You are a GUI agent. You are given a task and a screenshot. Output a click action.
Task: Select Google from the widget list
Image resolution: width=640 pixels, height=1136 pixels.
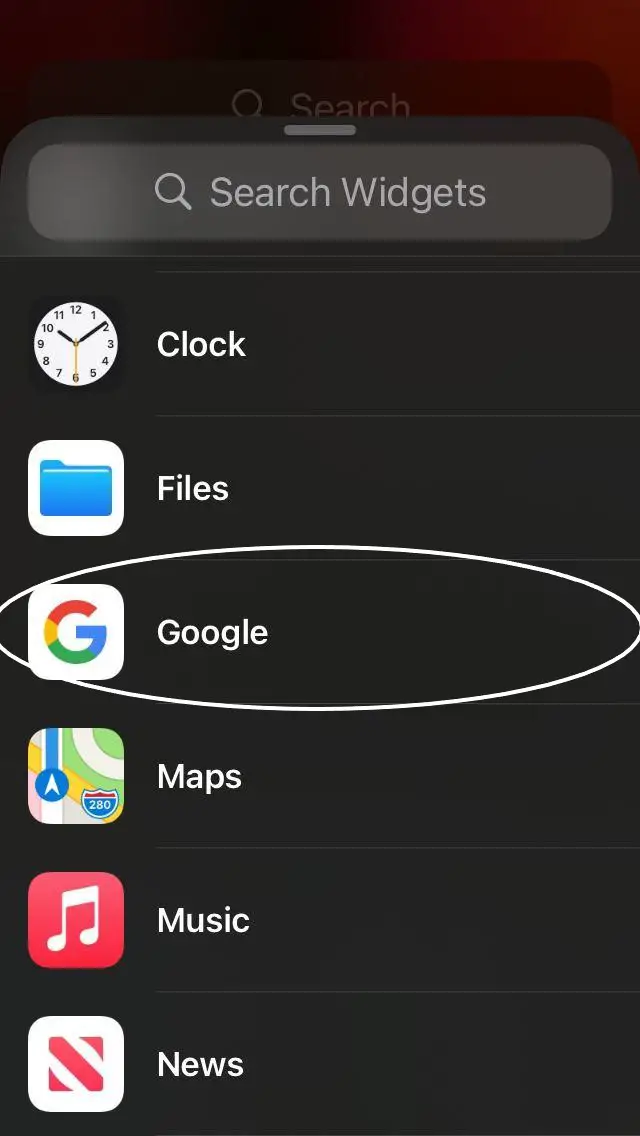[320, 632]
